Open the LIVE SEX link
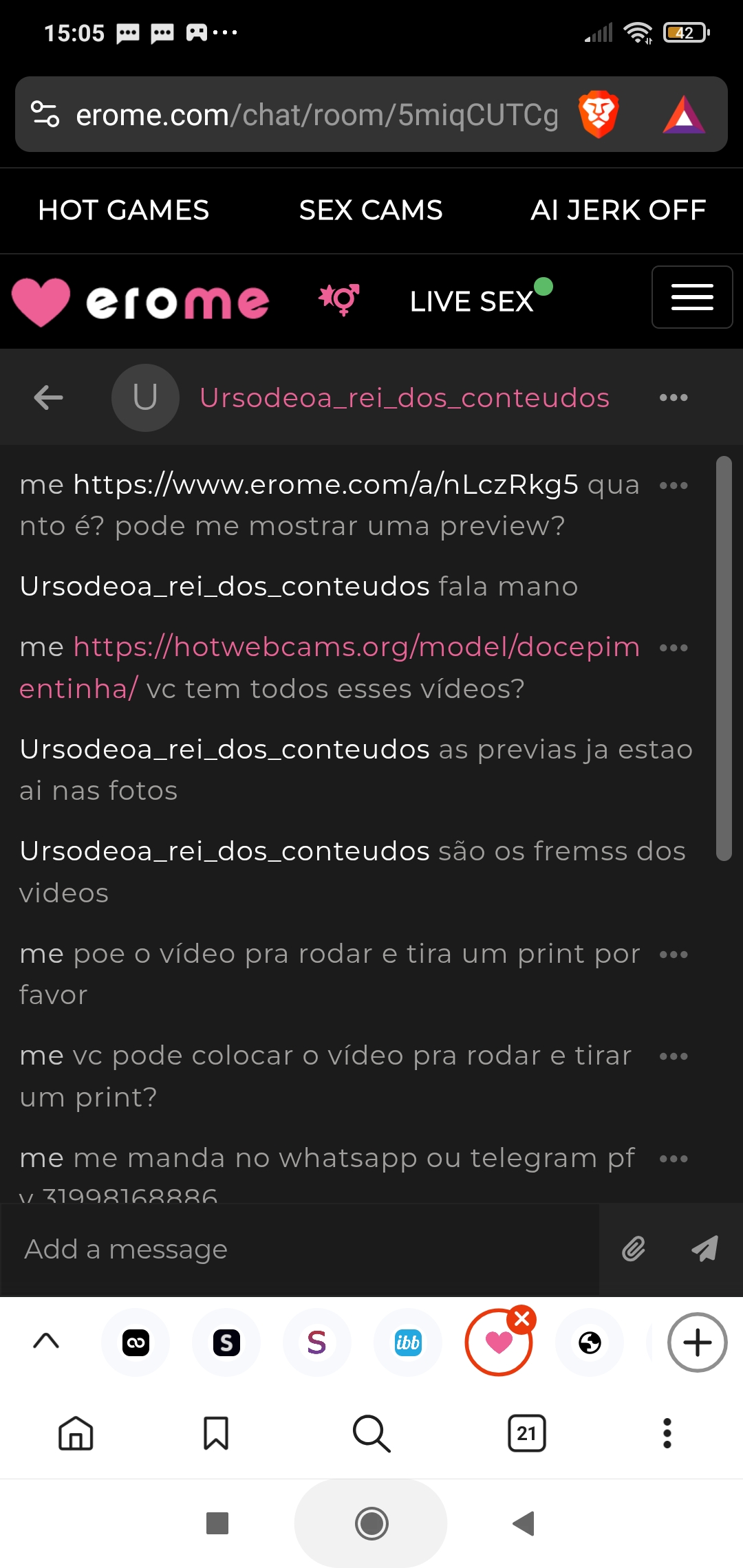Screen dimensions: 743x1568 point(472,301)
